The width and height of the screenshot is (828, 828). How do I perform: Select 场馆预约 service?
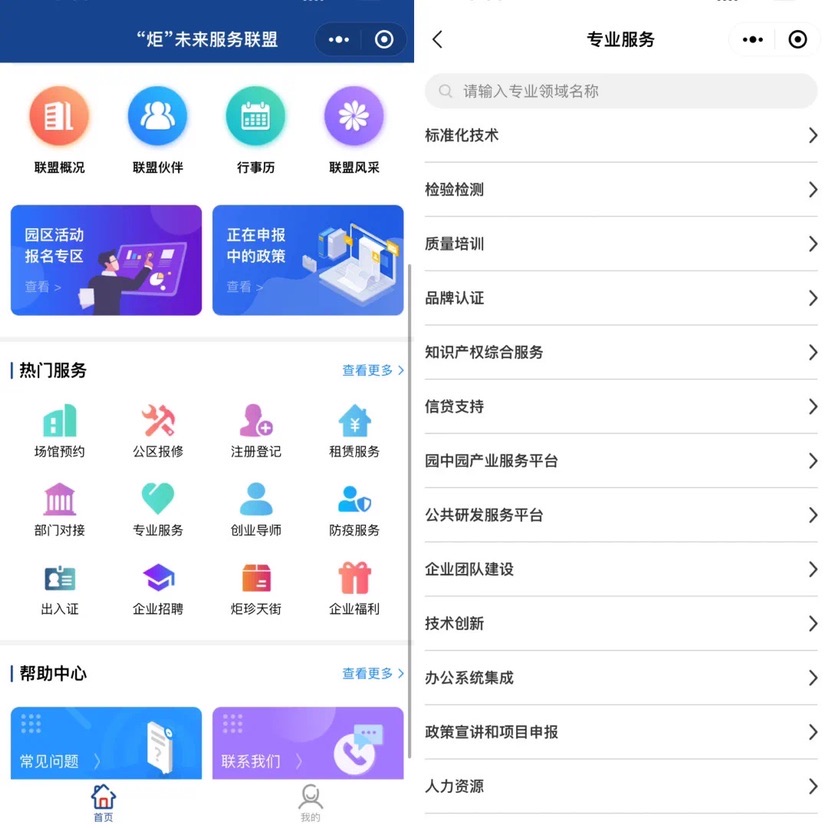pos(59,431)
